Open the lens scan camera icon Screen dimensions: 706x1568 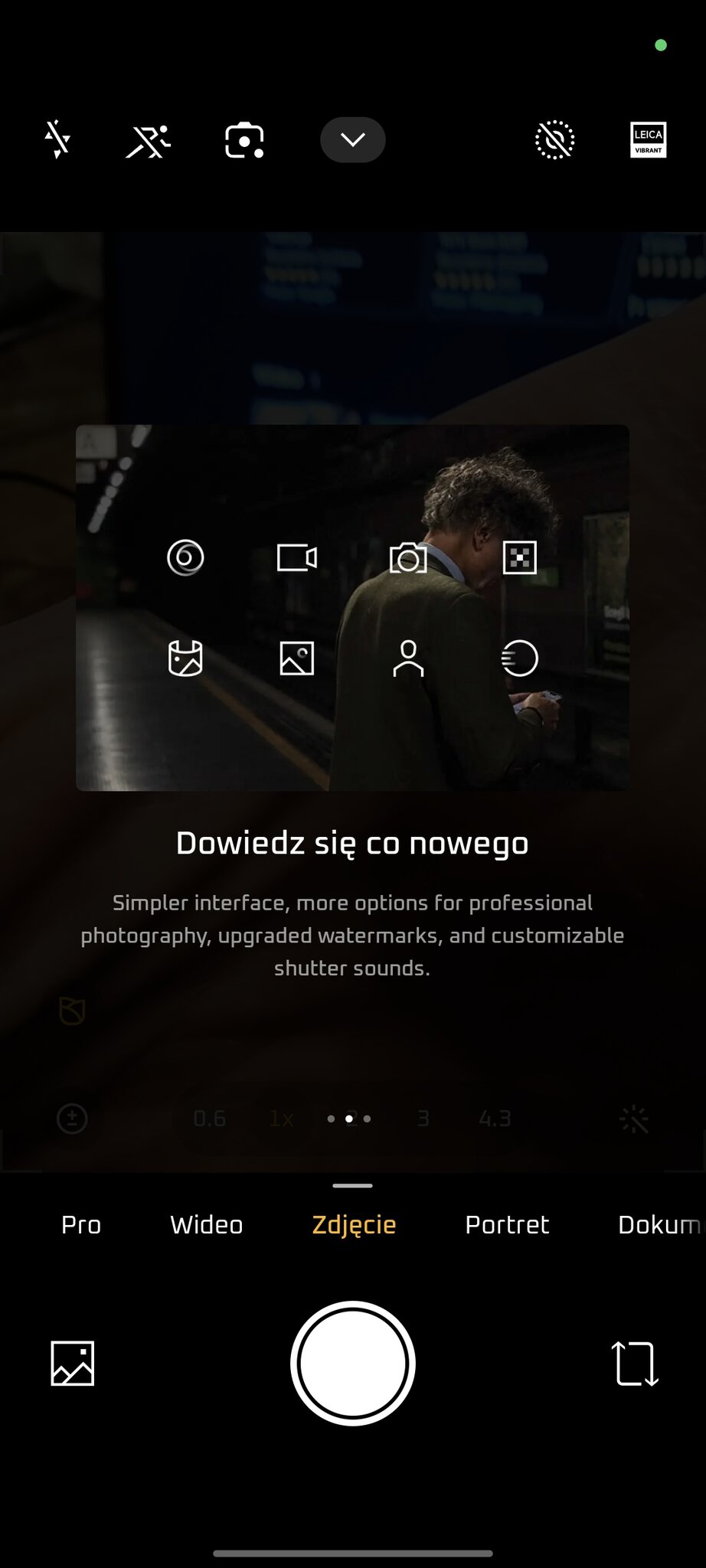[x=244, y=141]
